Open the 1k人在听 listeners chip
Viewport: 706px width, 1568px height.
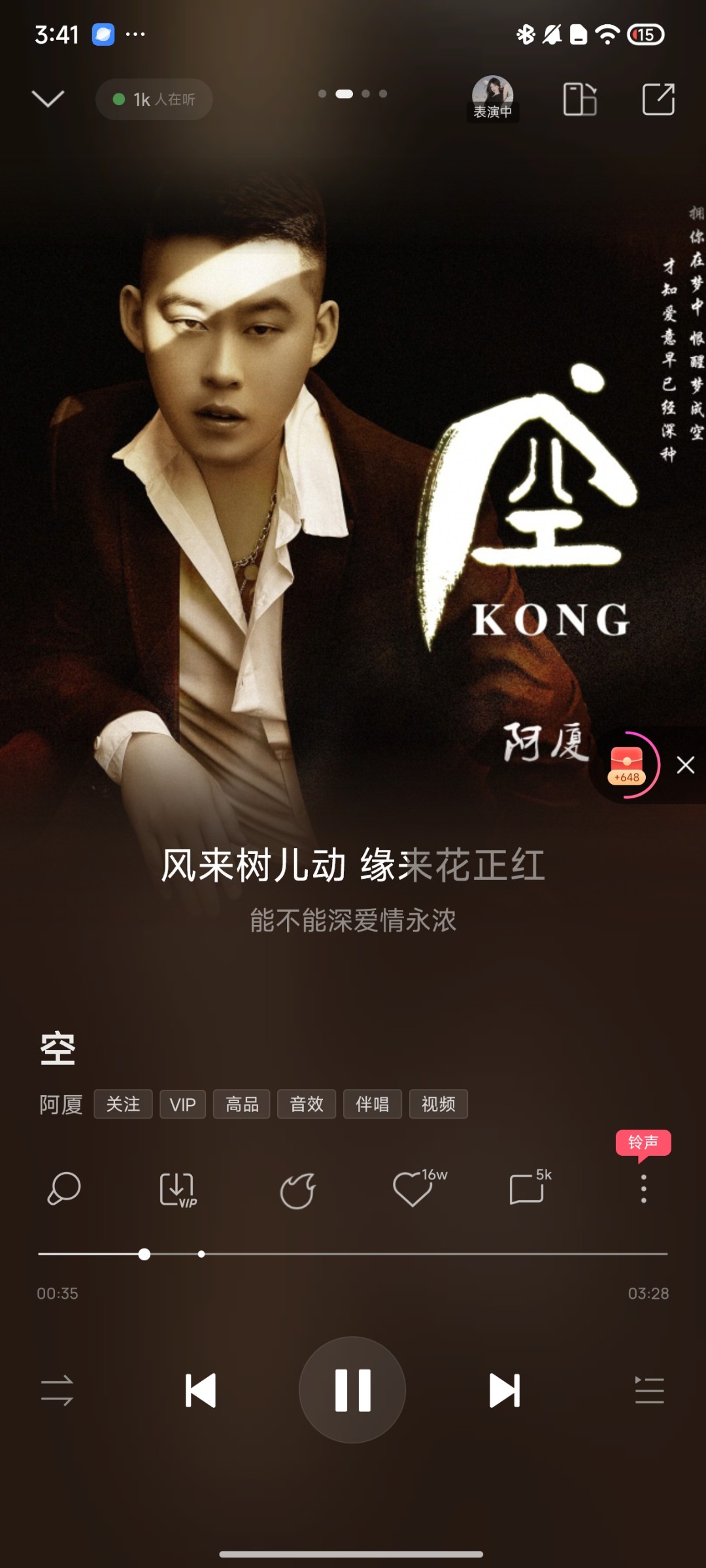[x=154, y=99]
